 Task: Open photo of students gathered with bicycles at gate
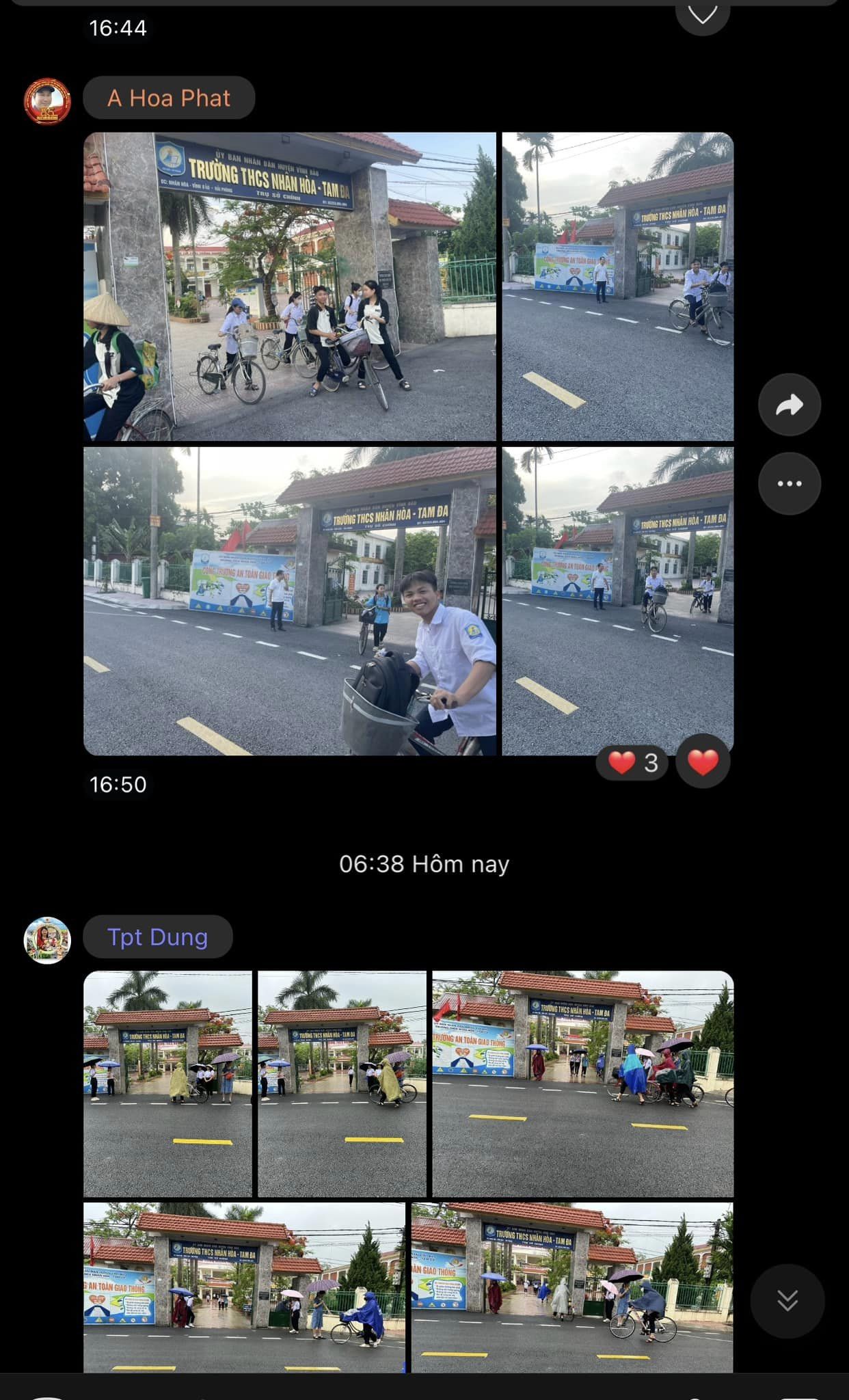point(289,286)
